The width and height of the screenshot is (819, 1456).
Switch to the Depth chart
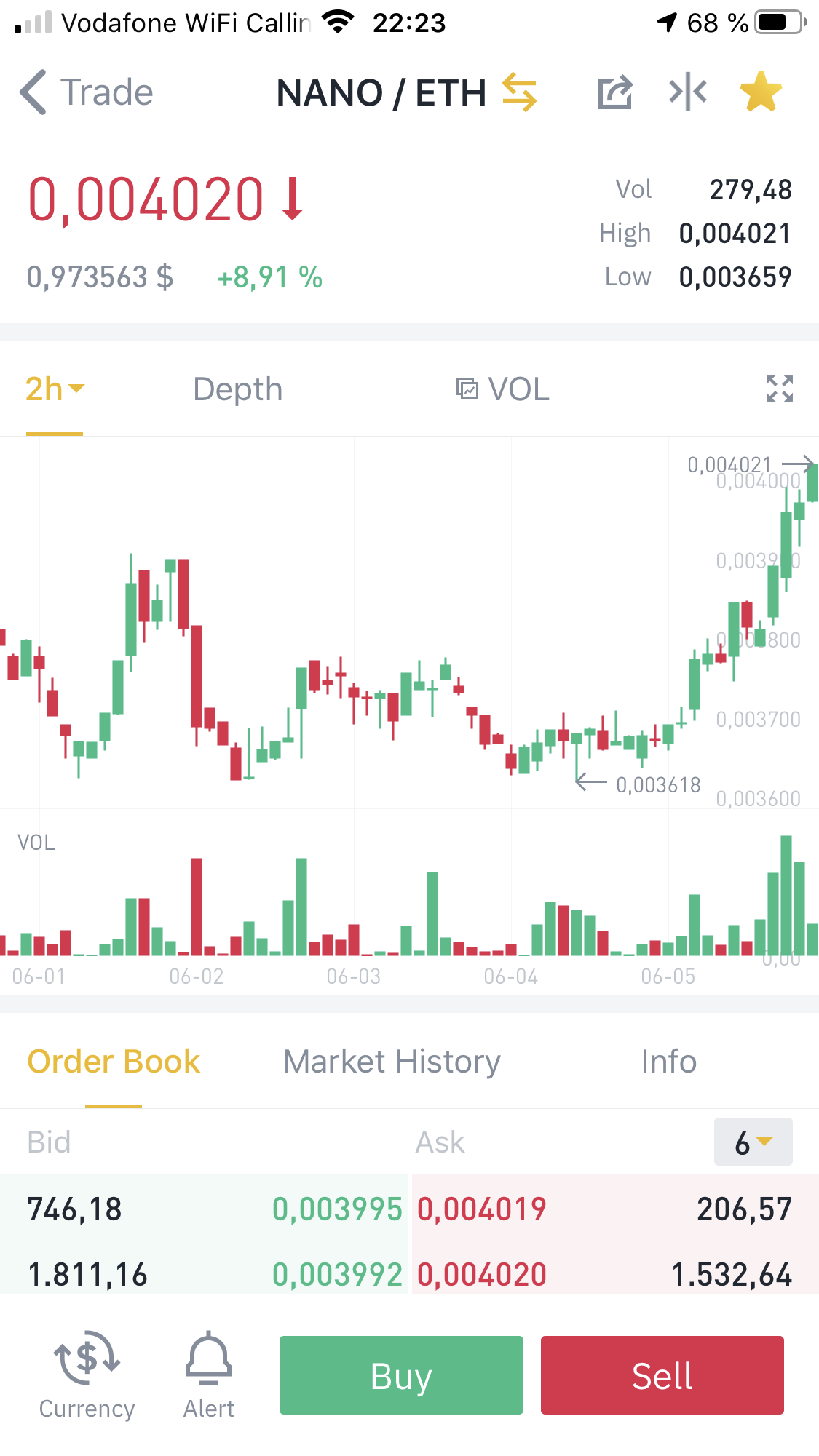coord(237,389)
